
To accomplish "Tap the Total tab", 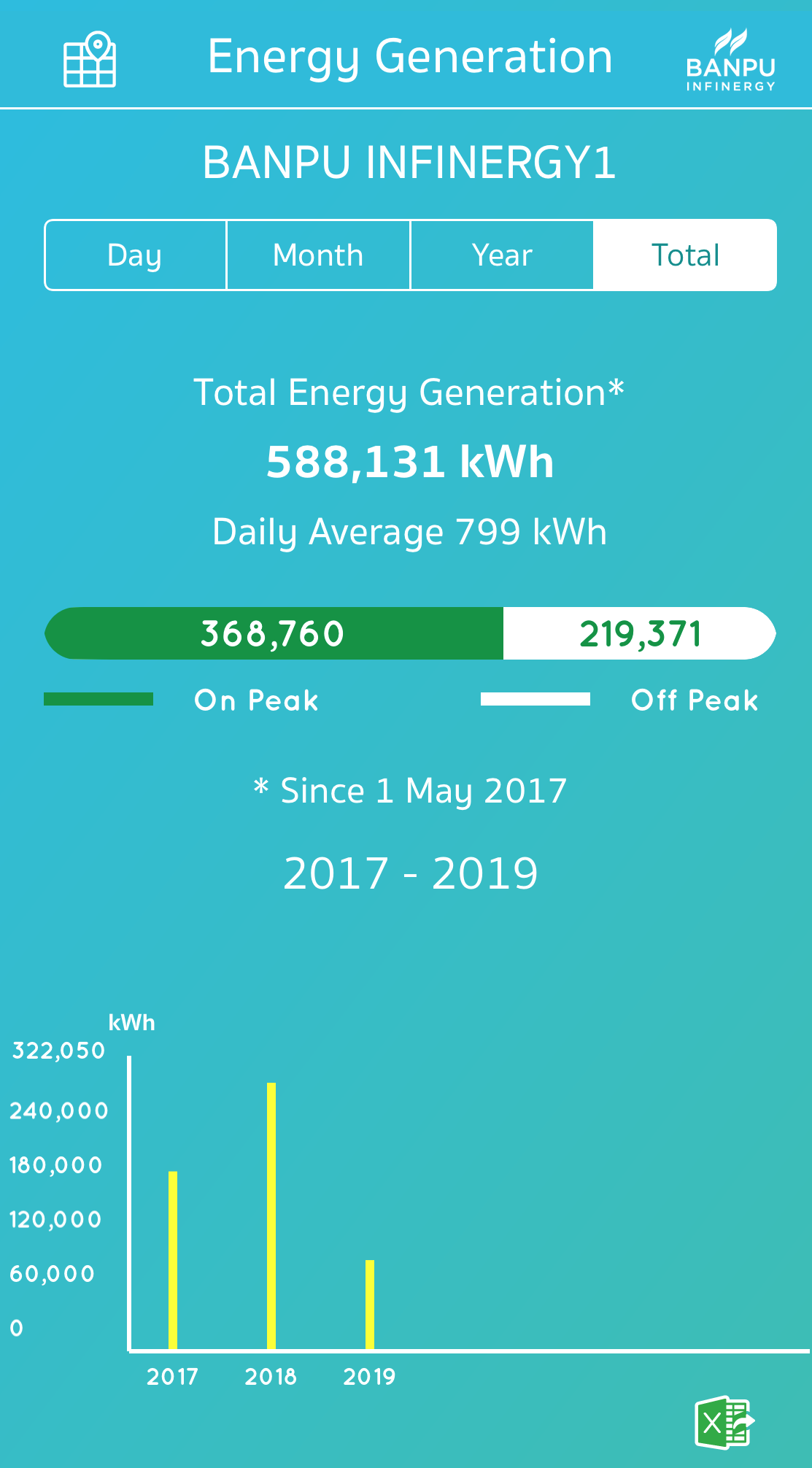I will point(685,255).
